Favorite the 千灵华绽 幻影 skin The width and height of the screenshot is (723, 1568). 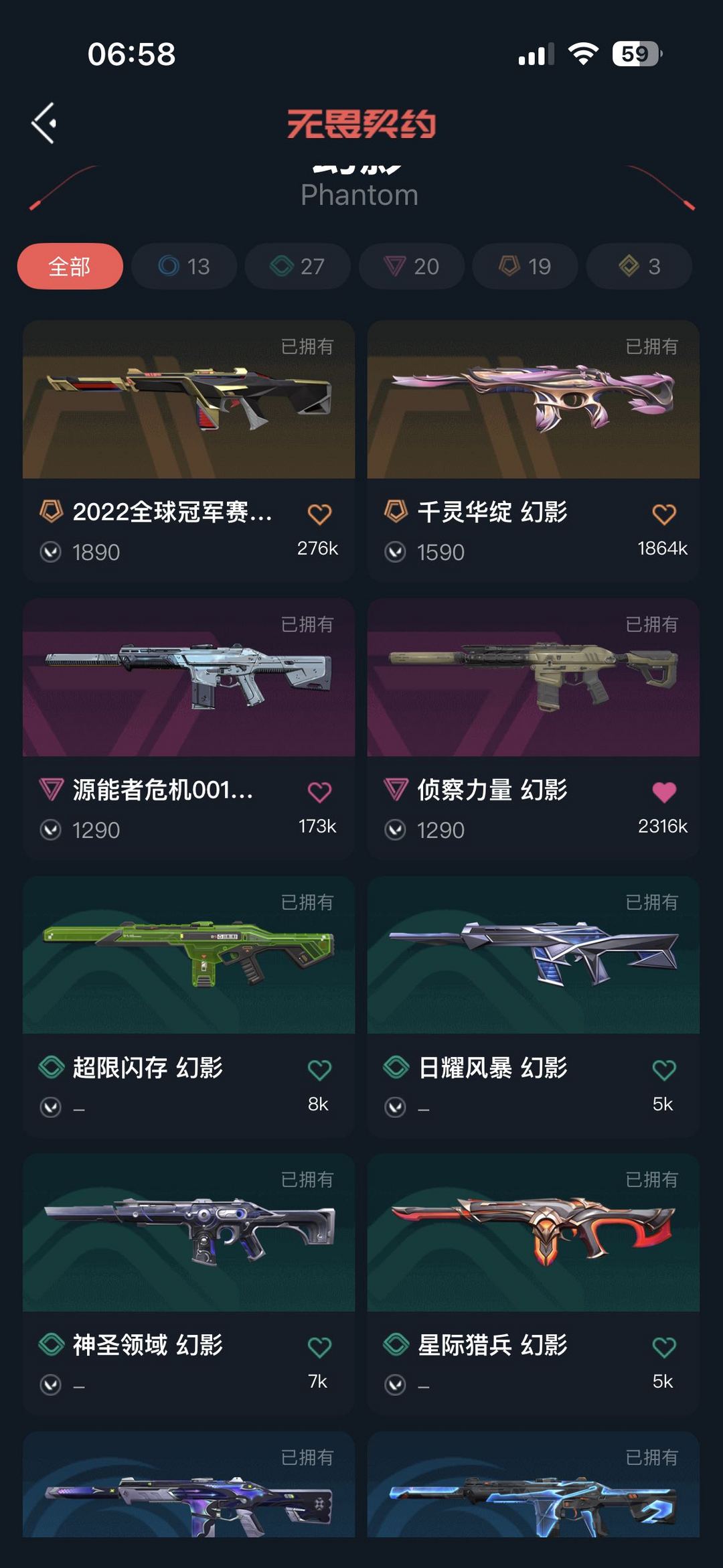[x=663, y=511]
